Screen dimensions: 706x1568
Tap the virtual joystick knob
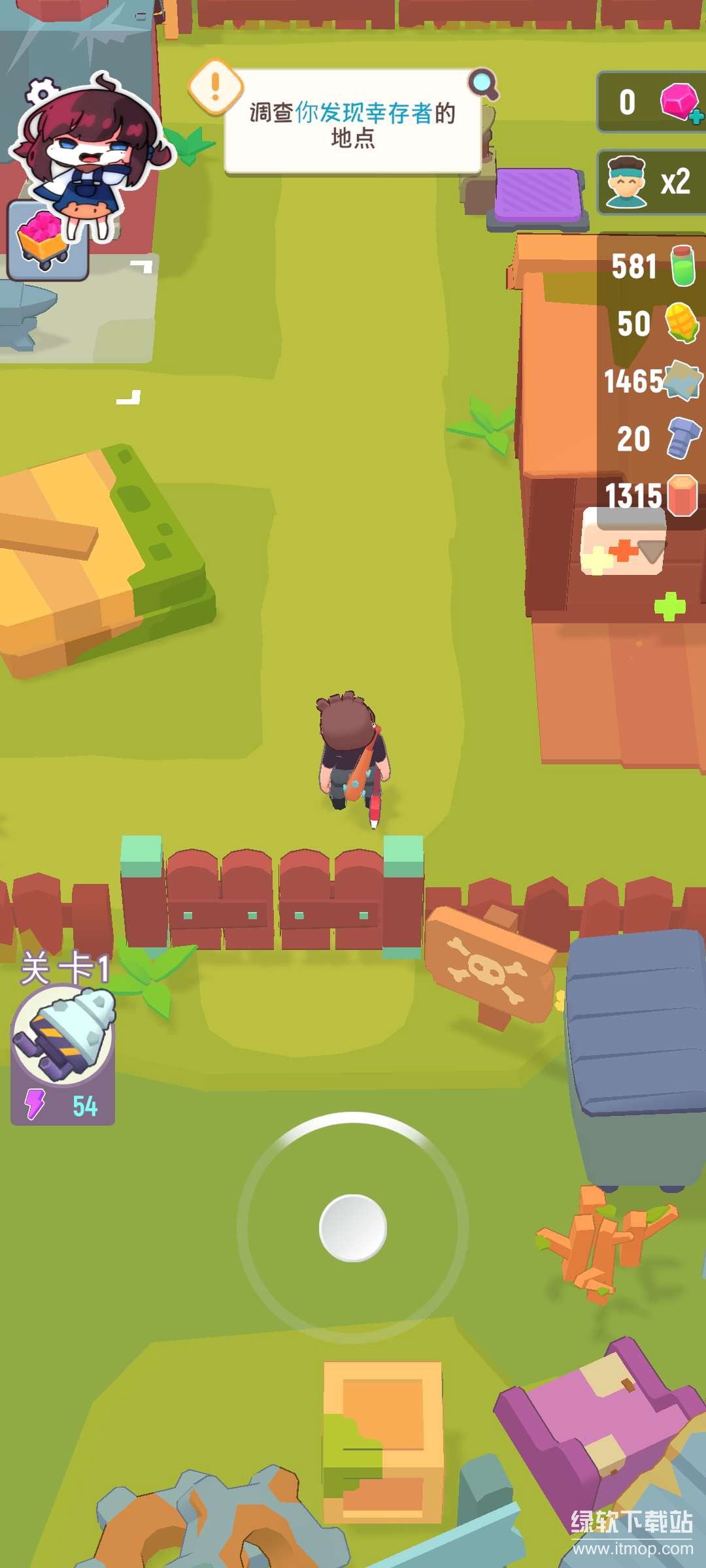tap(353, 1228)
